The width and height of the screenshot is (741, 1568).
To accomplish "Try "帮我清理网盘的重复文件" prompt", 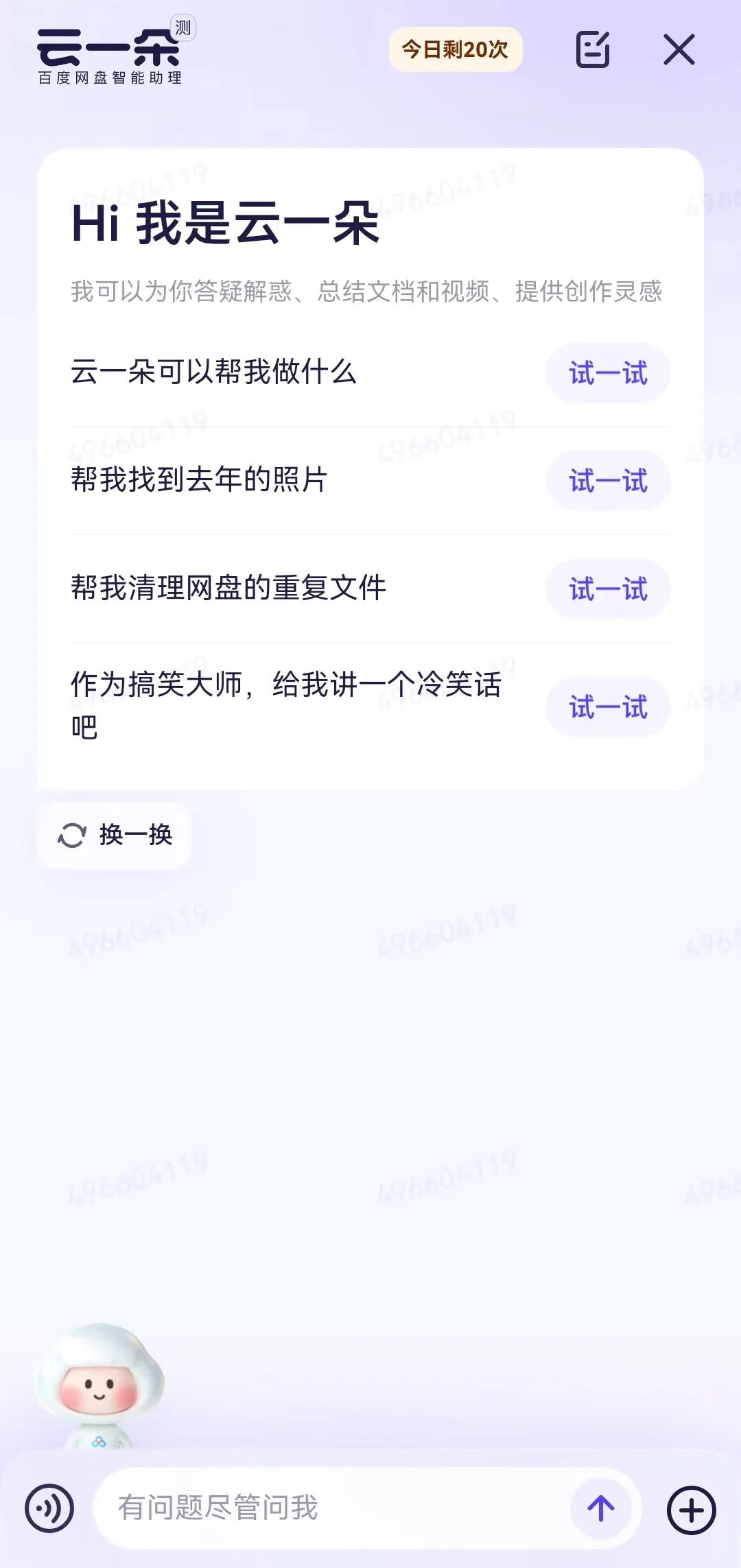I will coord(608,589).
